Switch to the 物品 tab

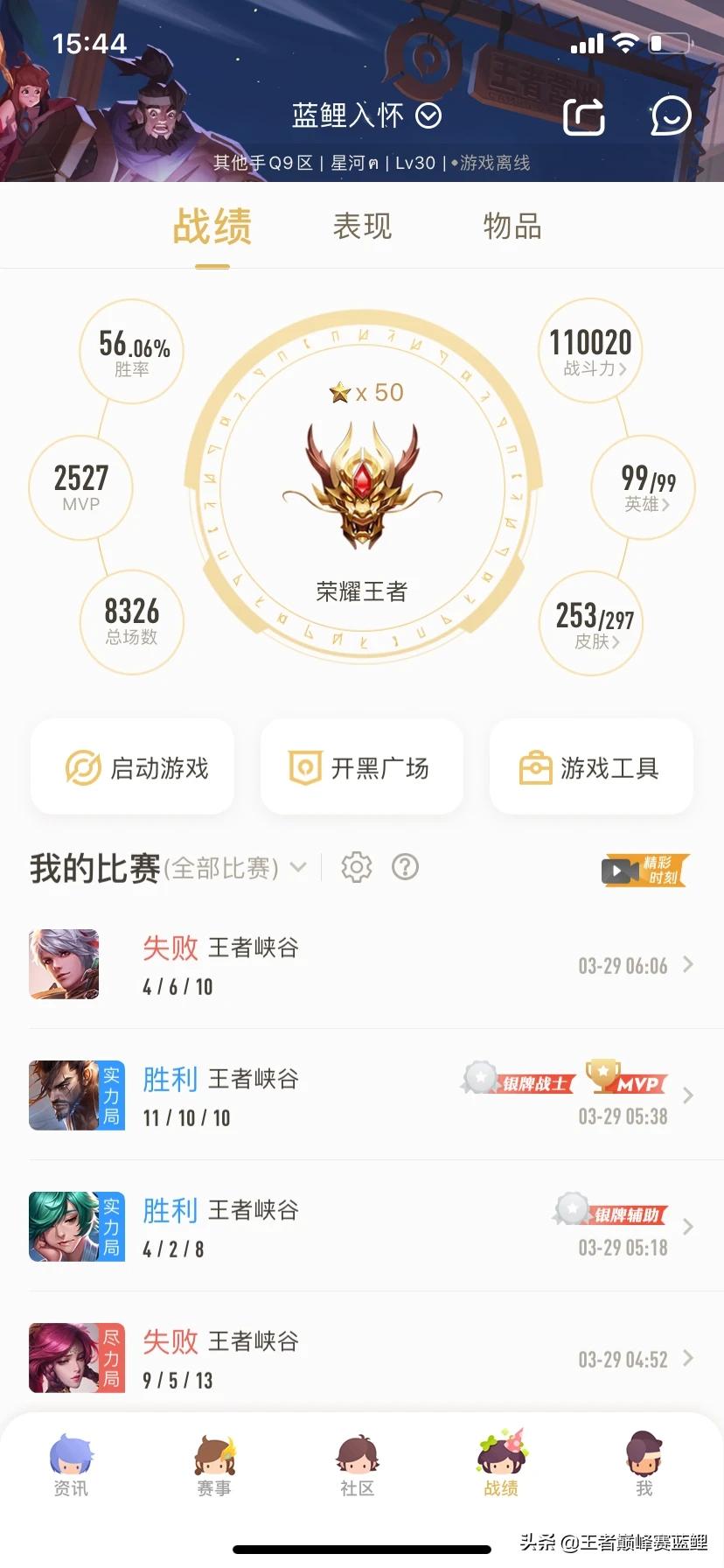pyautogui.click(x=512, y=227)
